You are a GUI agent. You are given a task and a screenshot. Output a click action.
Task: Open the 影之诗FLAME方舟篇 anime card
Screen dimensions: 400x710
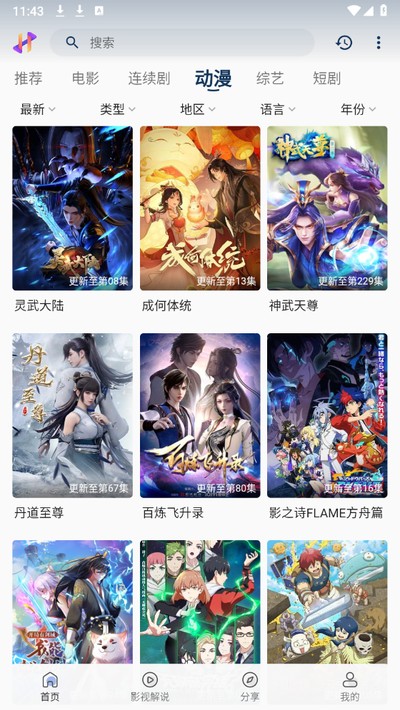[327, 427]
